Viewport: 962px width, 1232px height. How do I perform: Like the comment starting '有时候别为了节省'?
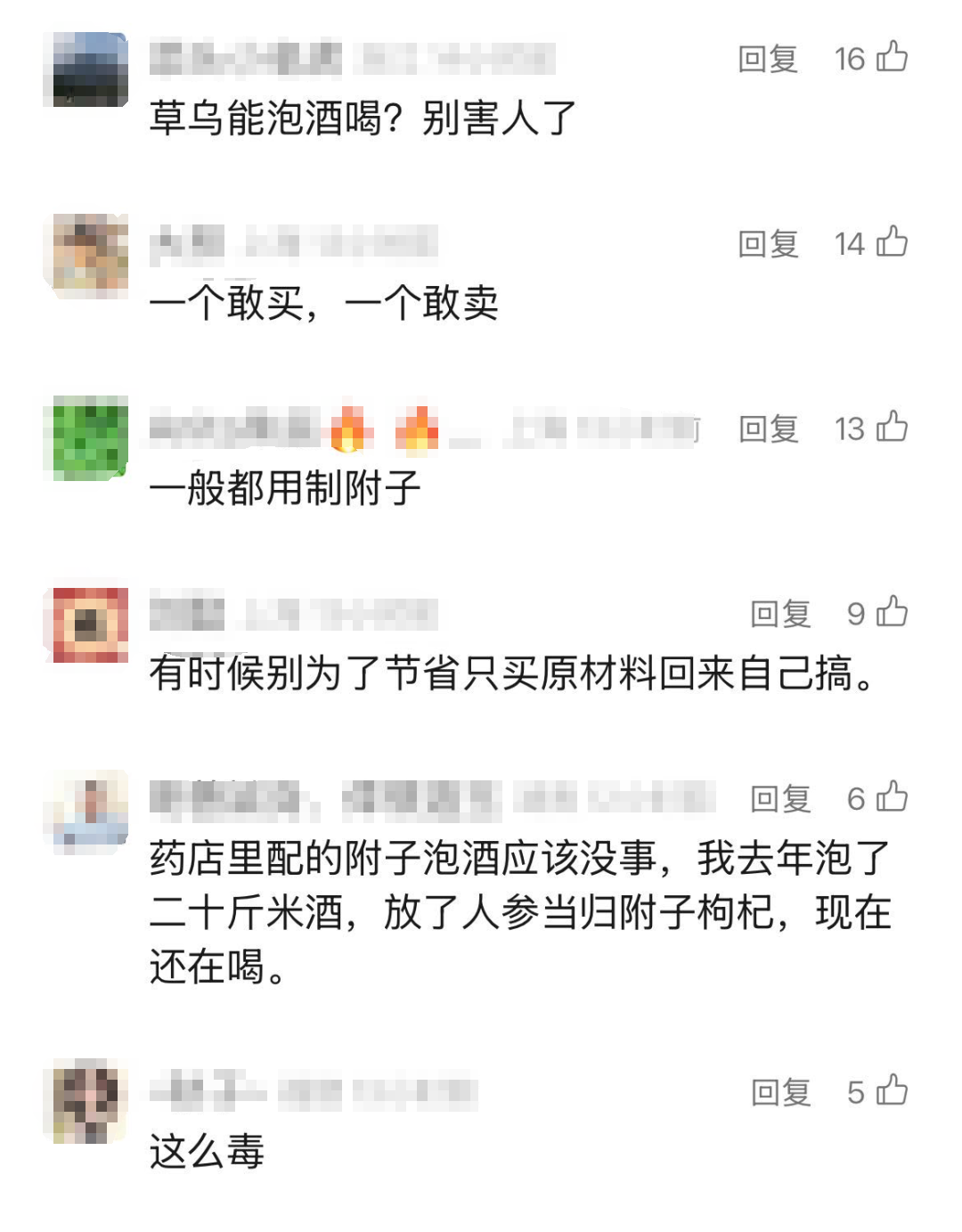pyautogui.click(x=892, y=611)
